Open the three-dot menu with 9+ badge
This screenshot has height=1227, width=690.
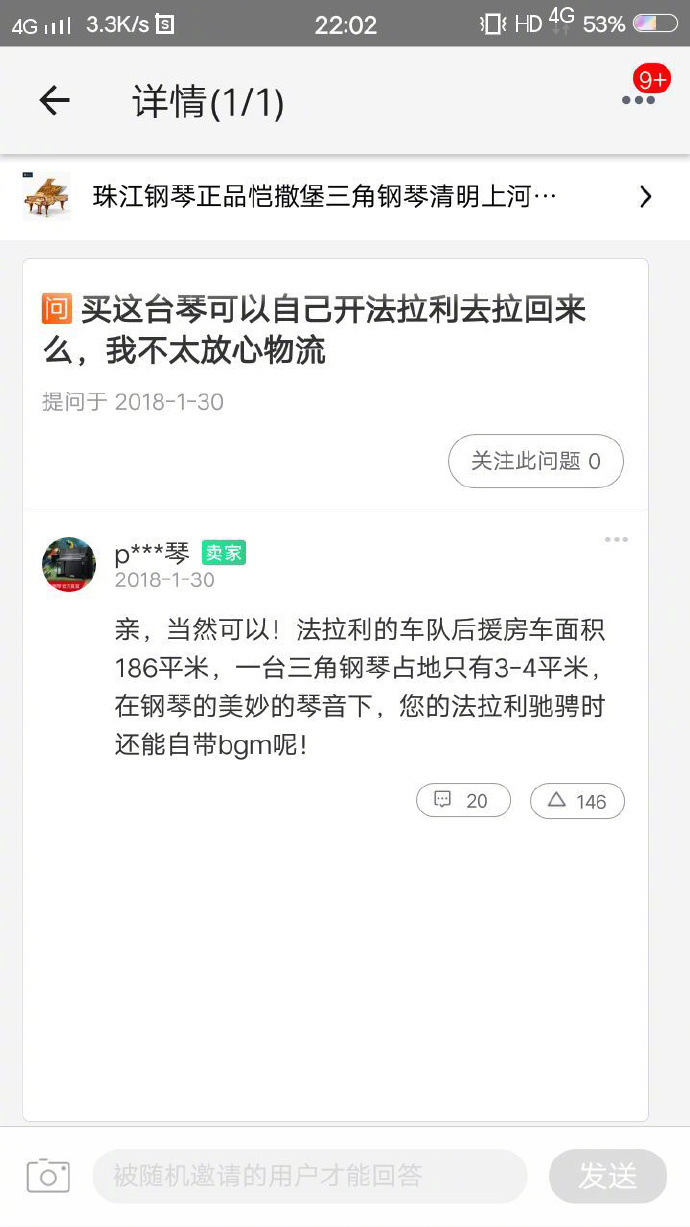tap(639, 100)
